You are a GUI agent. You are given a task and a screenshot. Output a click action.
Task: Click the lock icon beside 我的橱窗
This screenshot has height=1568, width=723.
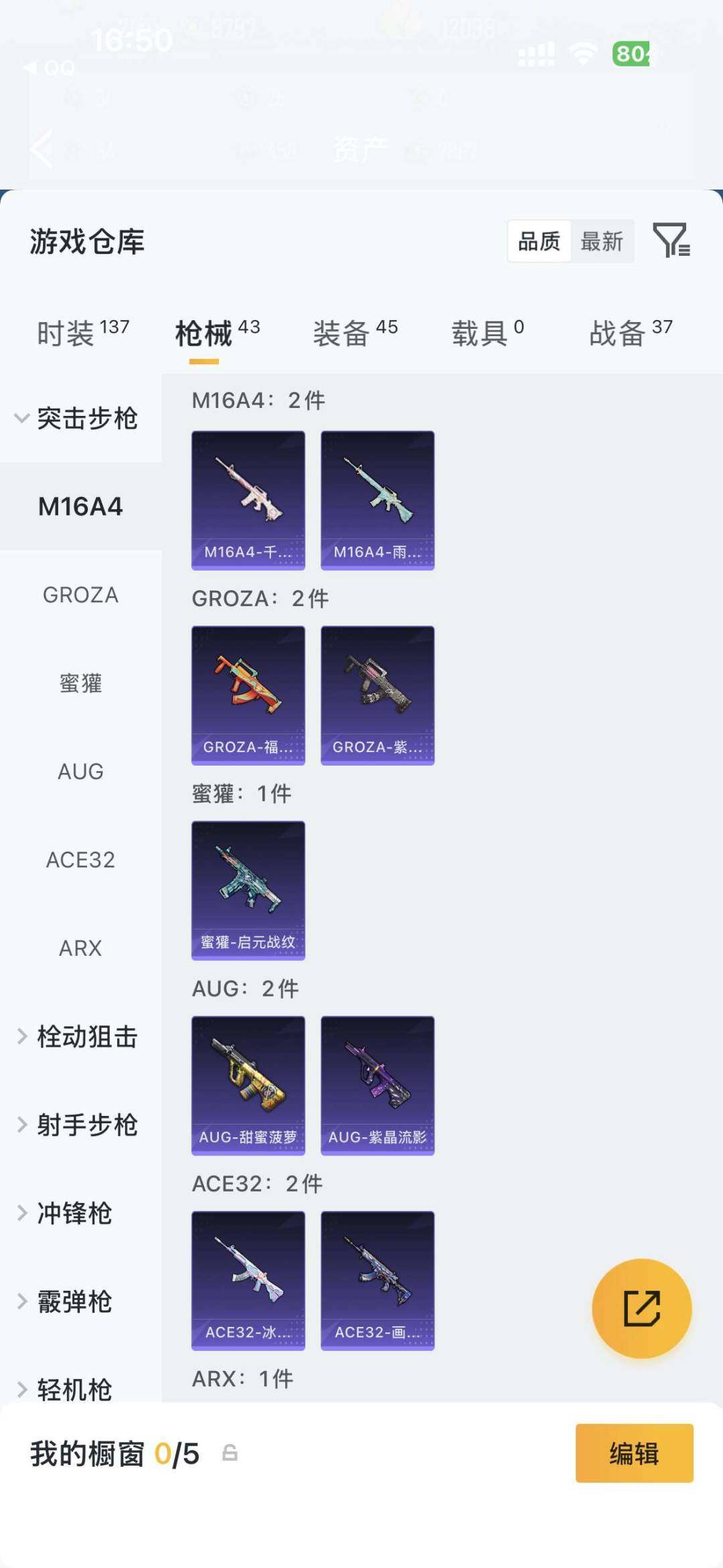(x=230, y=1455)
